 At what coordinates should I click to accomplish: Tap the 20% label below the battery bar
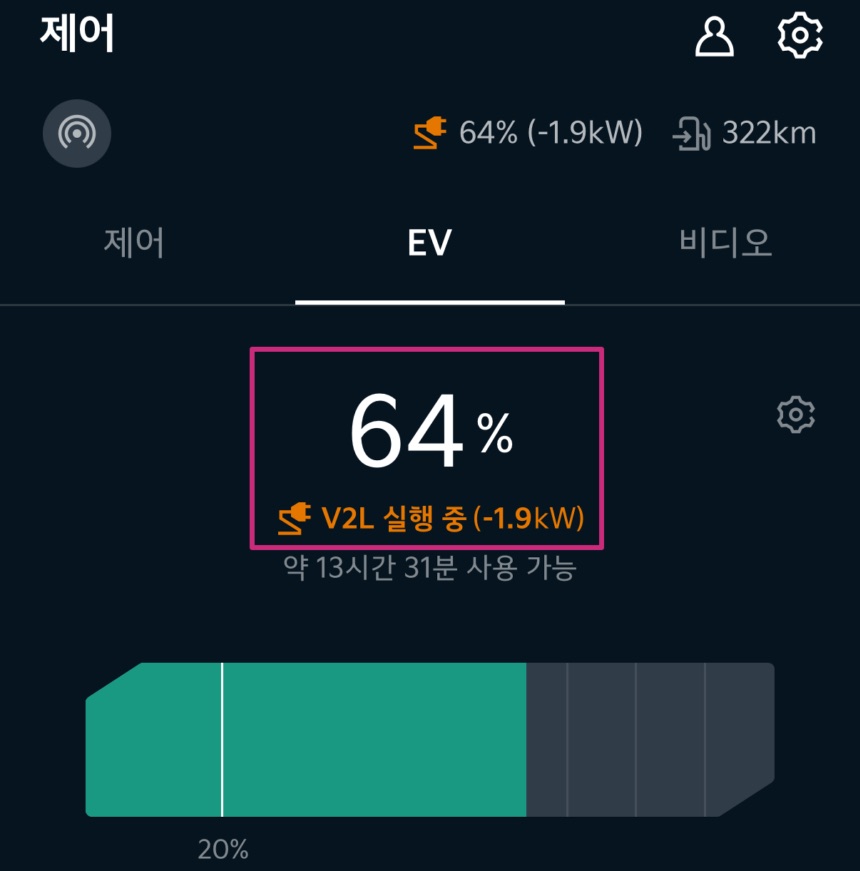[x=222, y=849]
